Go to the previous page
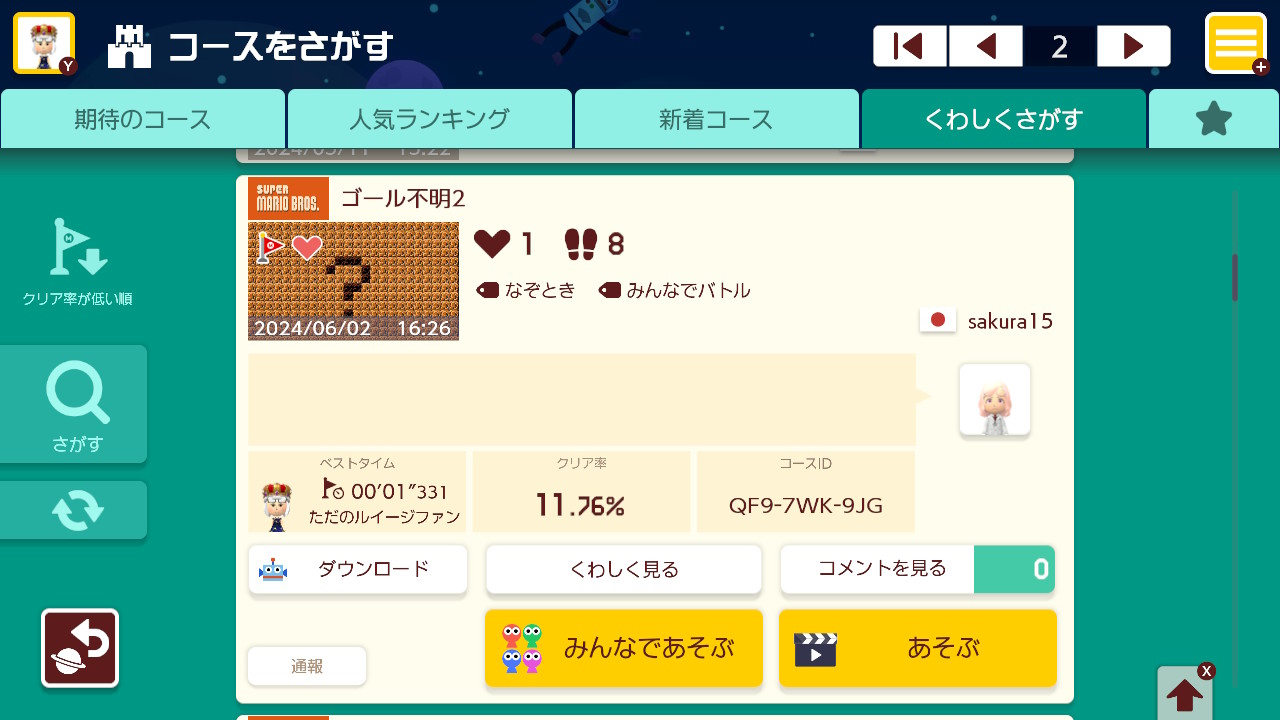The image size is (1280, 720). [x=985, y=46]
